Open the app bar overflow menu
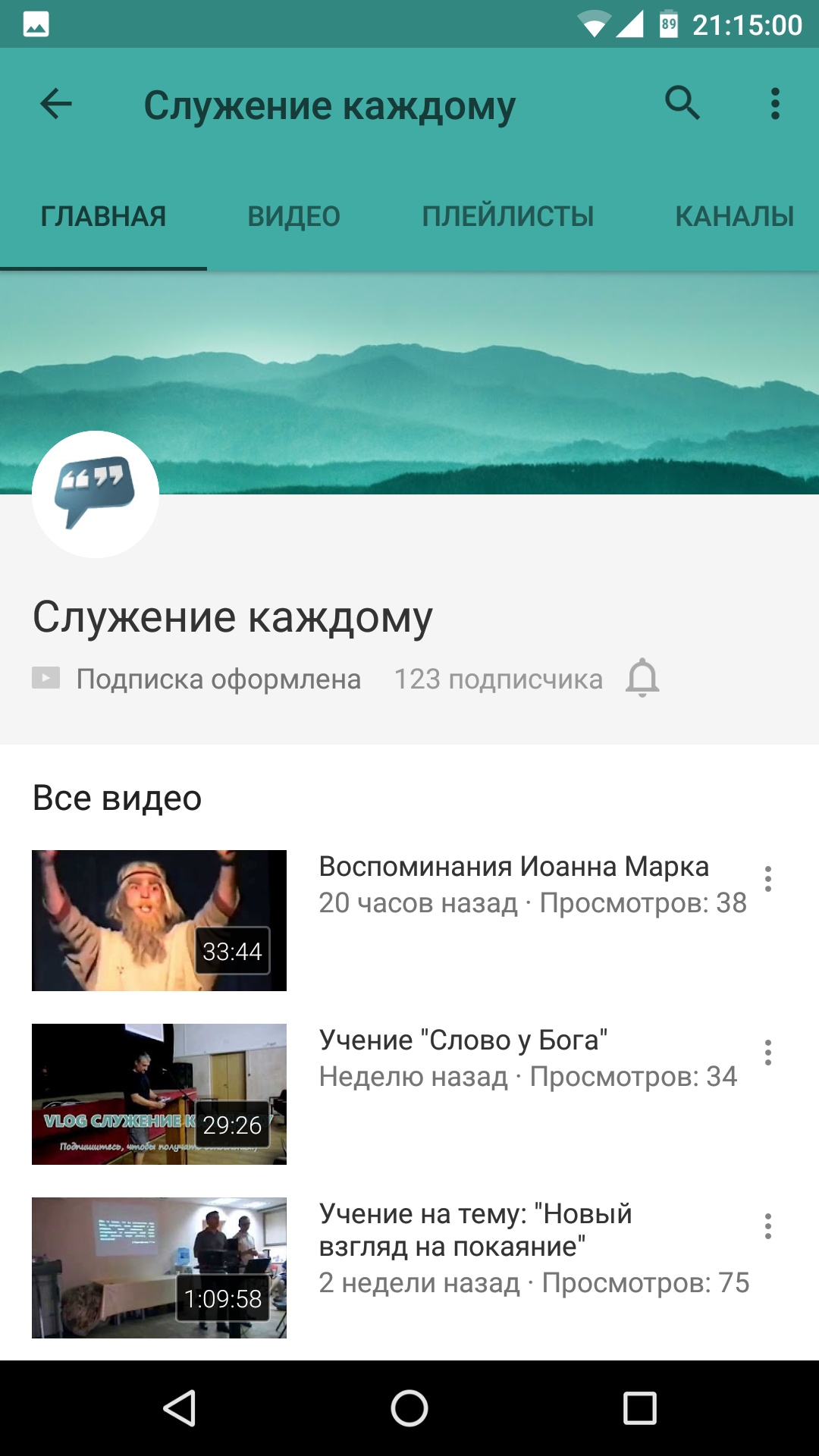Viewport: 819px width, 1456px height. click(x=774, y=104)
